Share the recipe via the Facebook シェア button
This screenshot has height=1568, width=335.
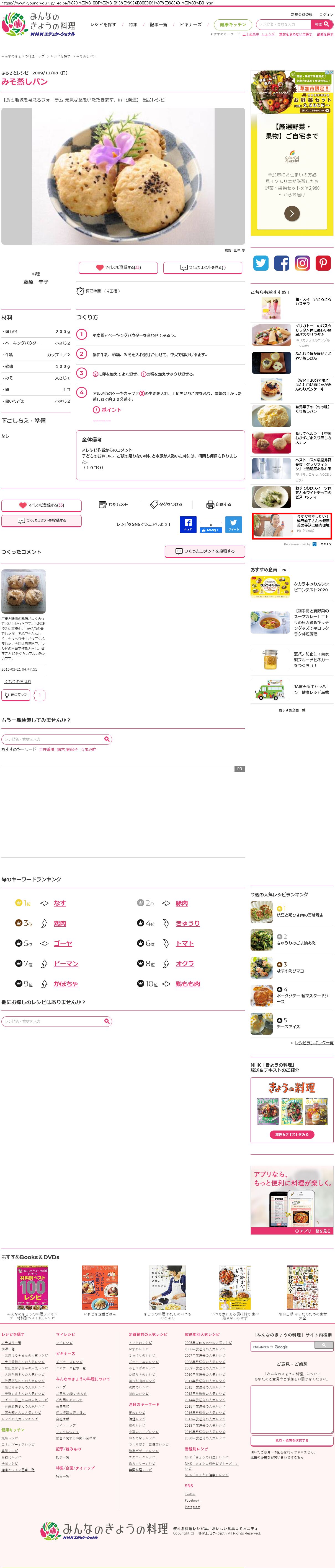point(188,524)
